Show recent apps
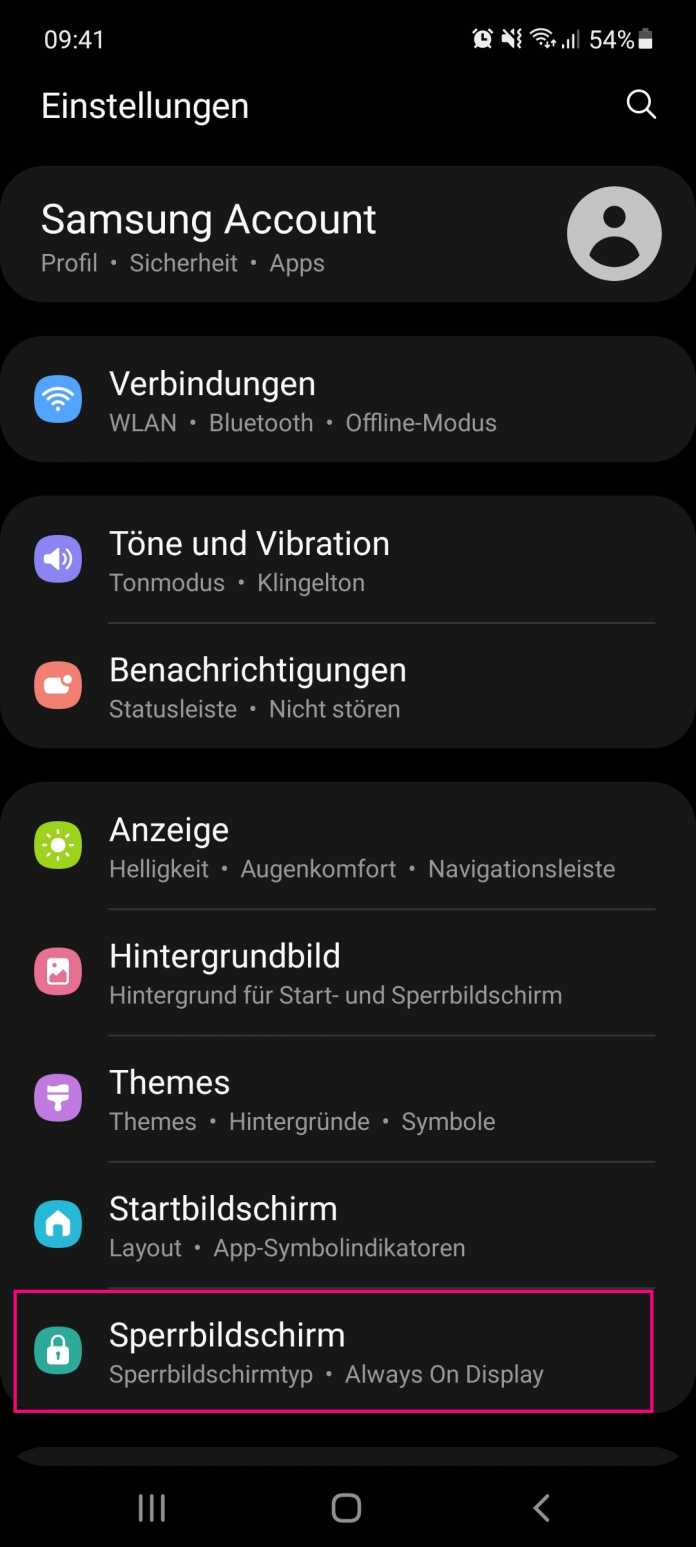696x1547 pixels. pyautogui.click(x=151, y=1508)
